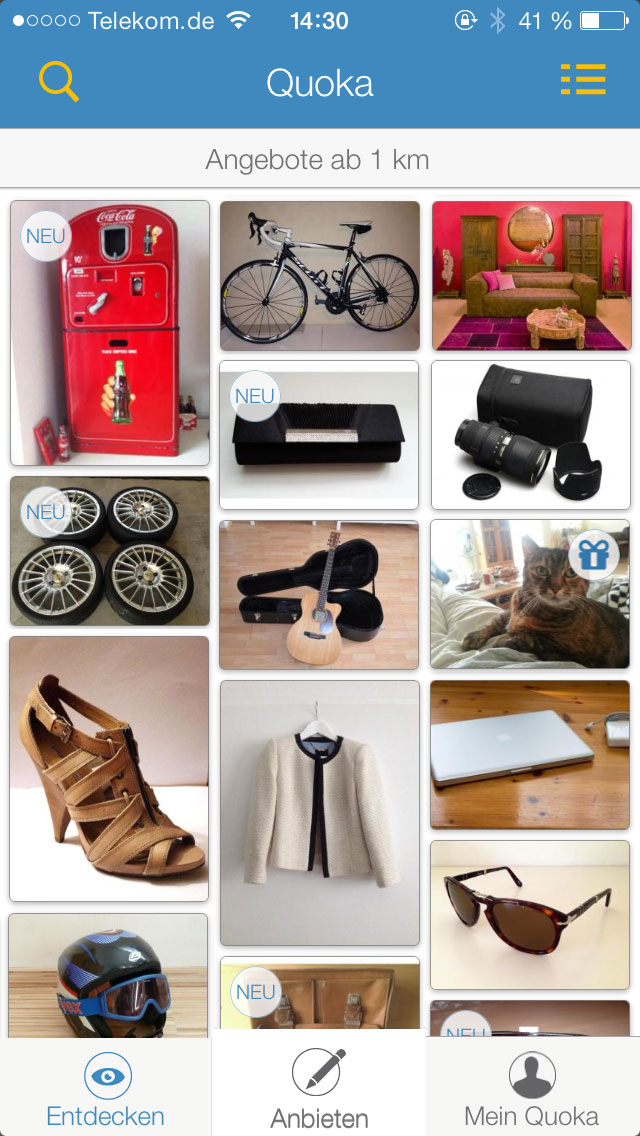
Task: Switch to the Entdecken tab
Action: 106,1090
